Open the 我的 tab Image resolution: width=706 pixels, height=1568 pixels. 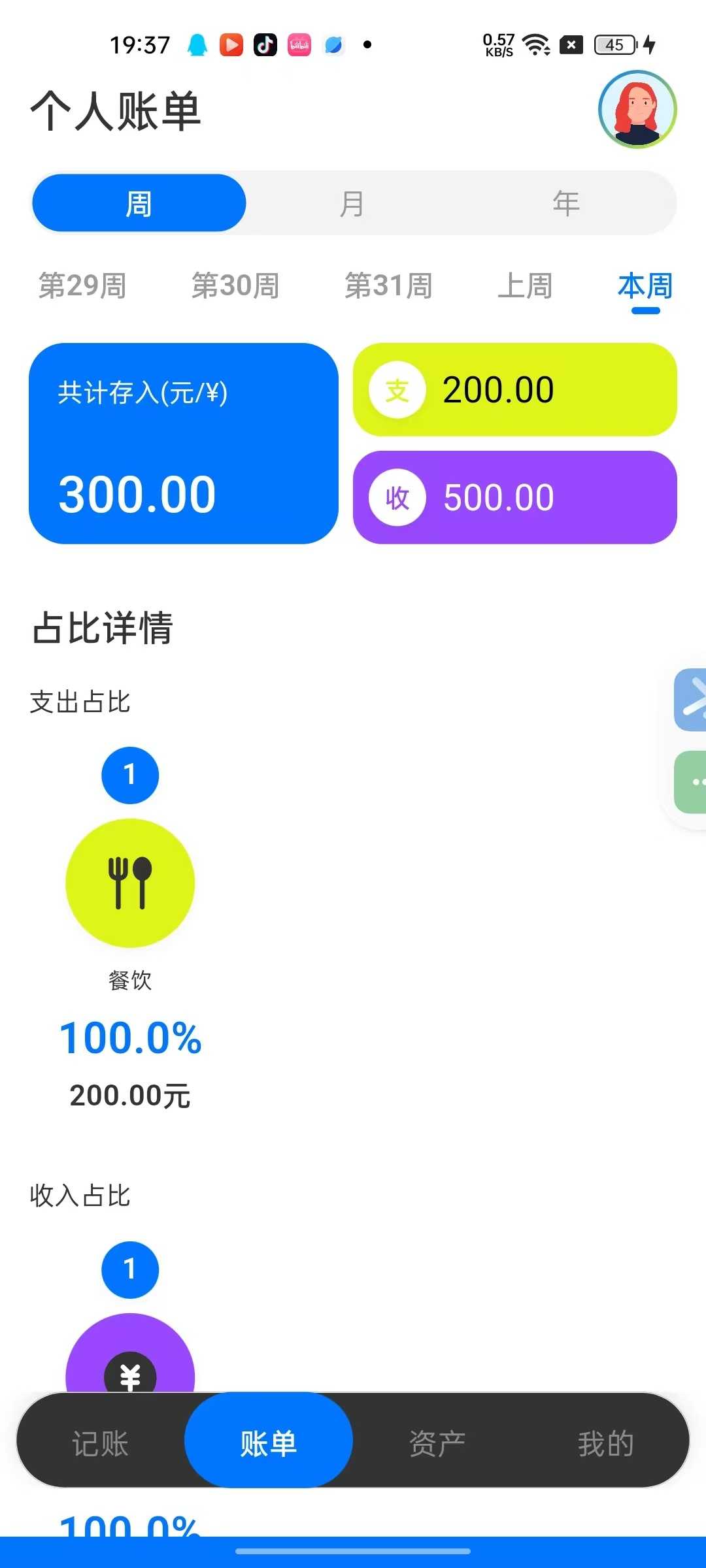click(x=605, y=1443)
